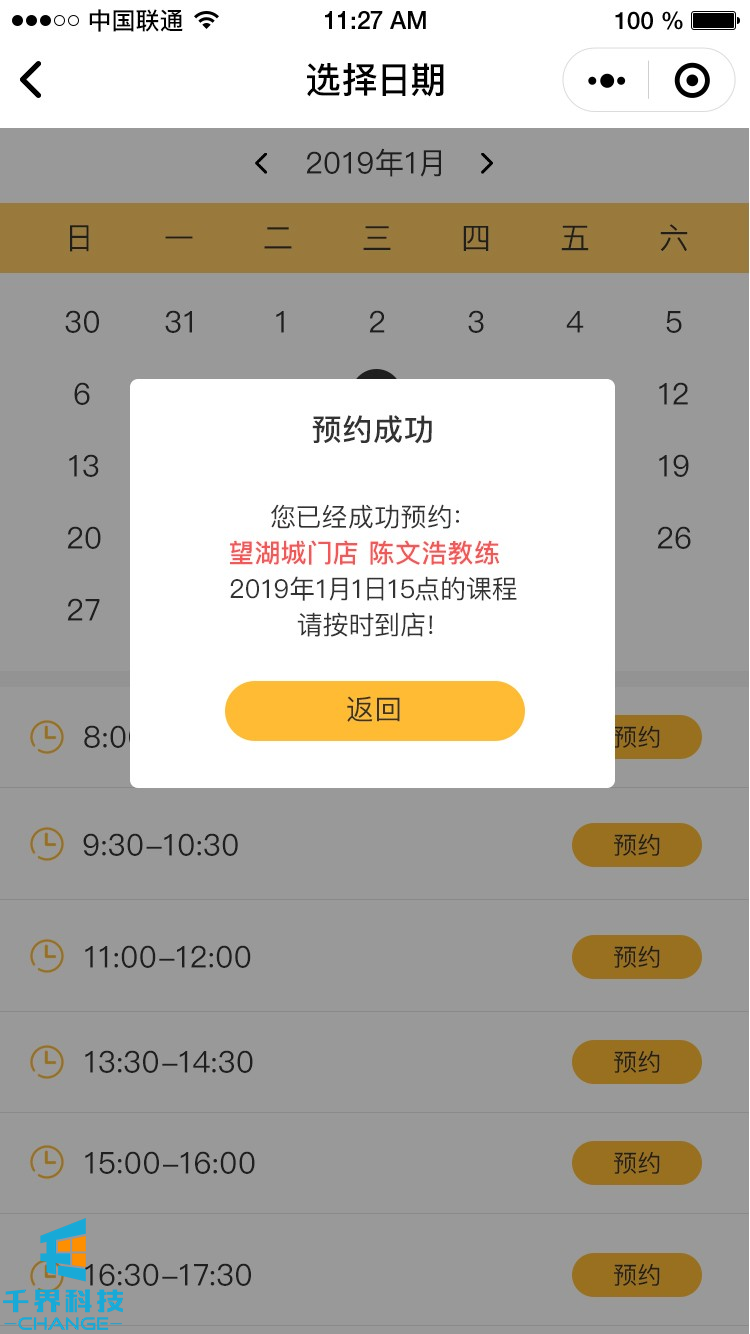
Task: Reserve the 13:30–14:30 session
Action: click(636, 1062)
